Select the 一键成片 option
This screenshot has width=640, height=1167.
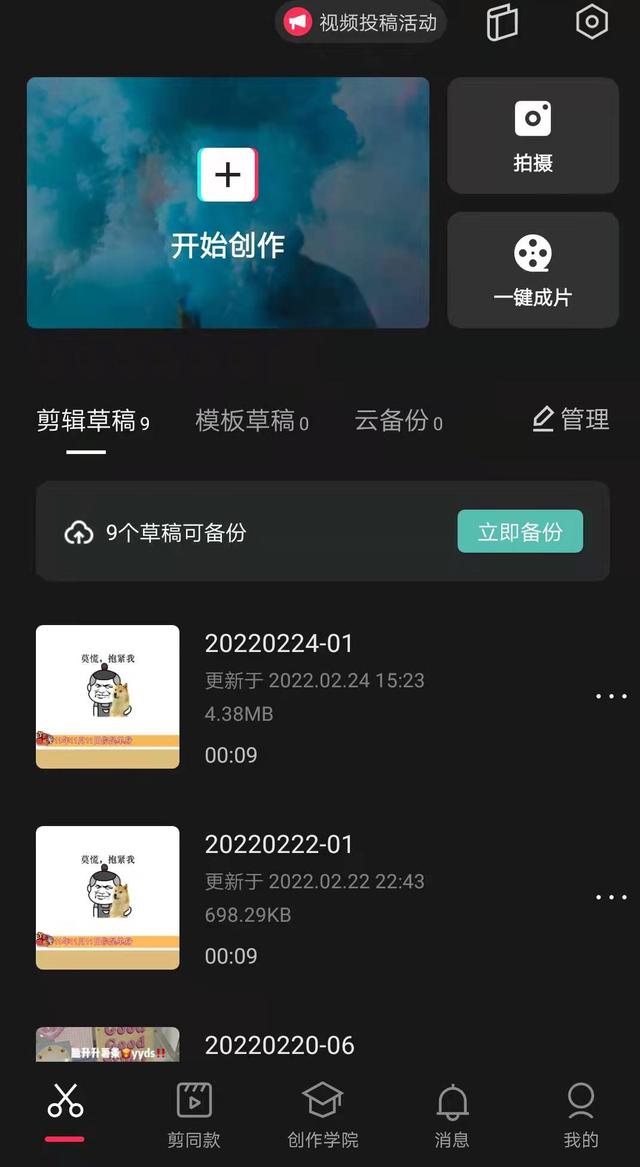click(533, 270)
